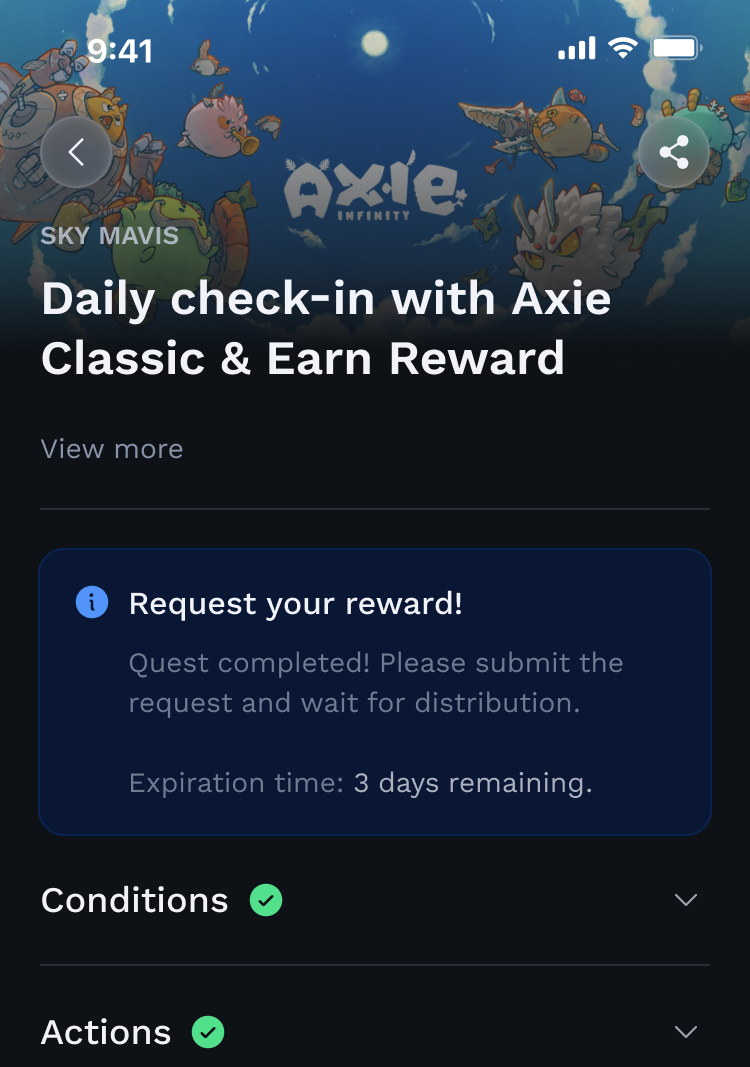This screenshot has height=1067, width=750.
Task: Share this quest
Action: tap(674, 153)
